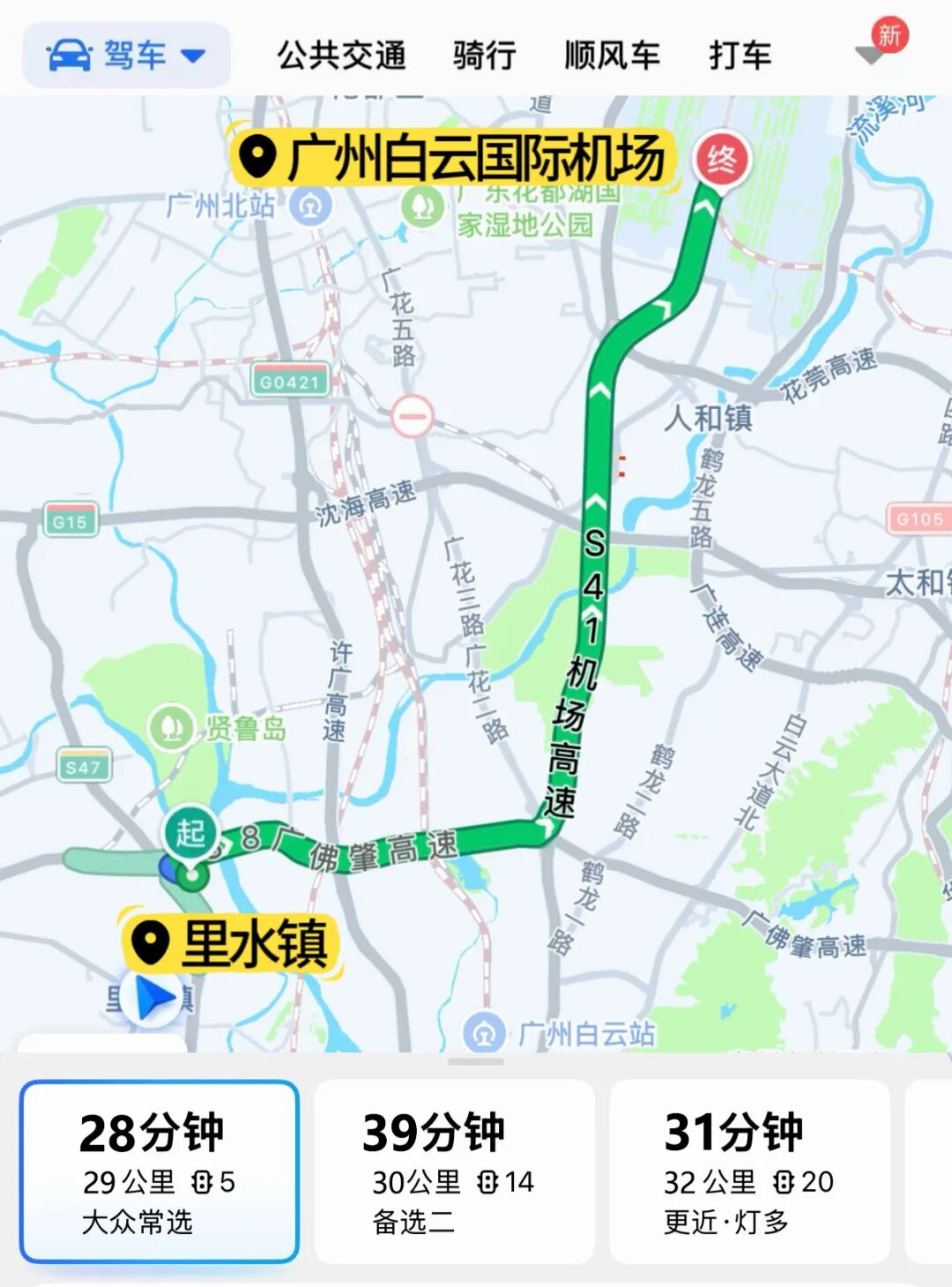Select the 31分钟 更近·灯多 route

click(x=748, y=1172)
